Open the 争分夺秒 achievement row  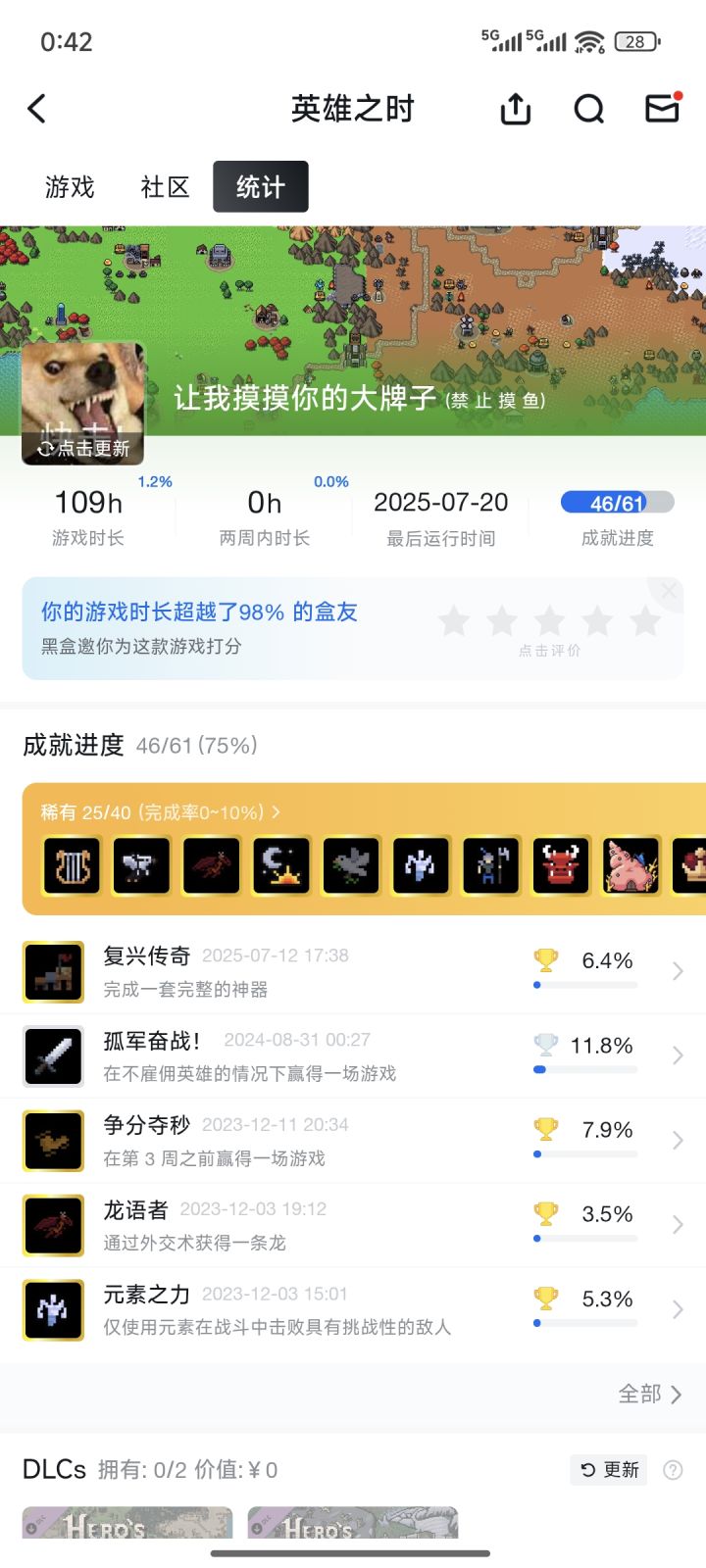click(353, 1141)
